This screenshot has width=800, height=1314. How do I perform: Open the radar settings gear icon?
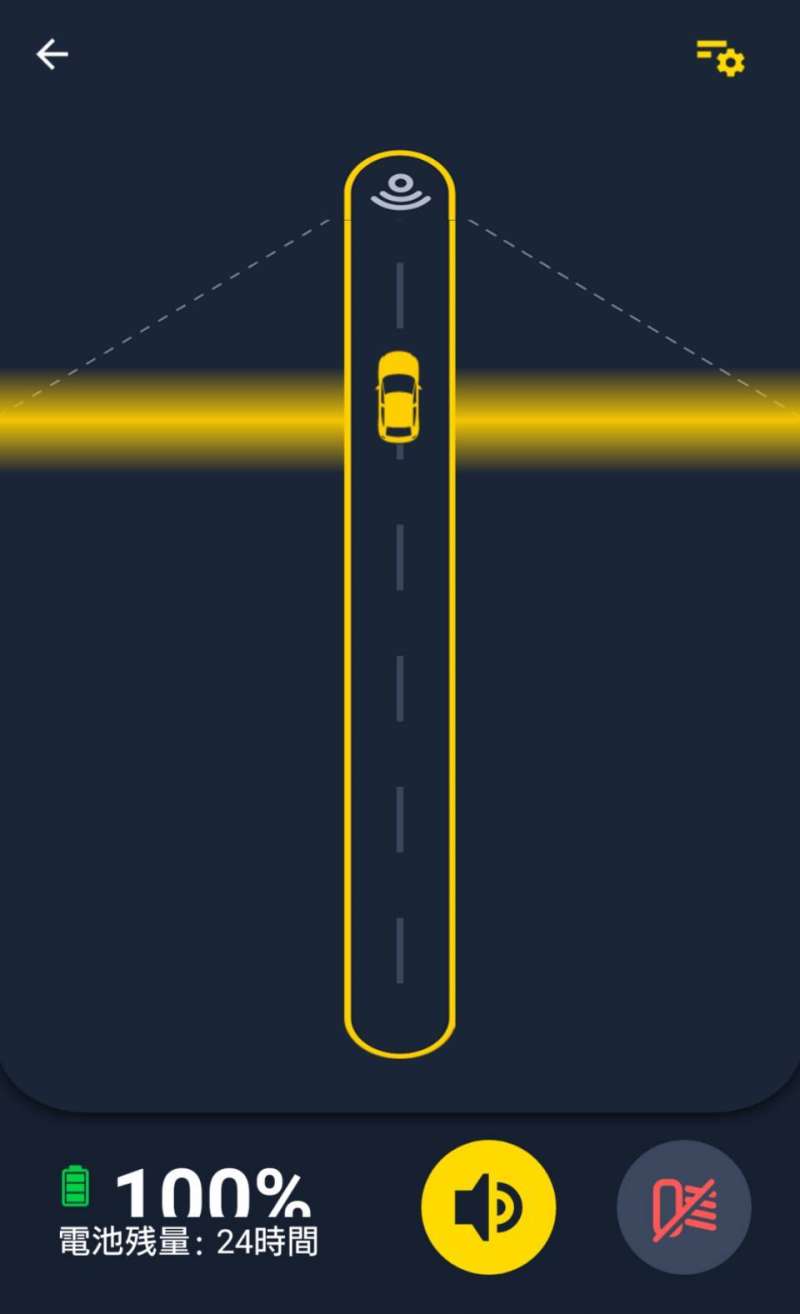720,58
